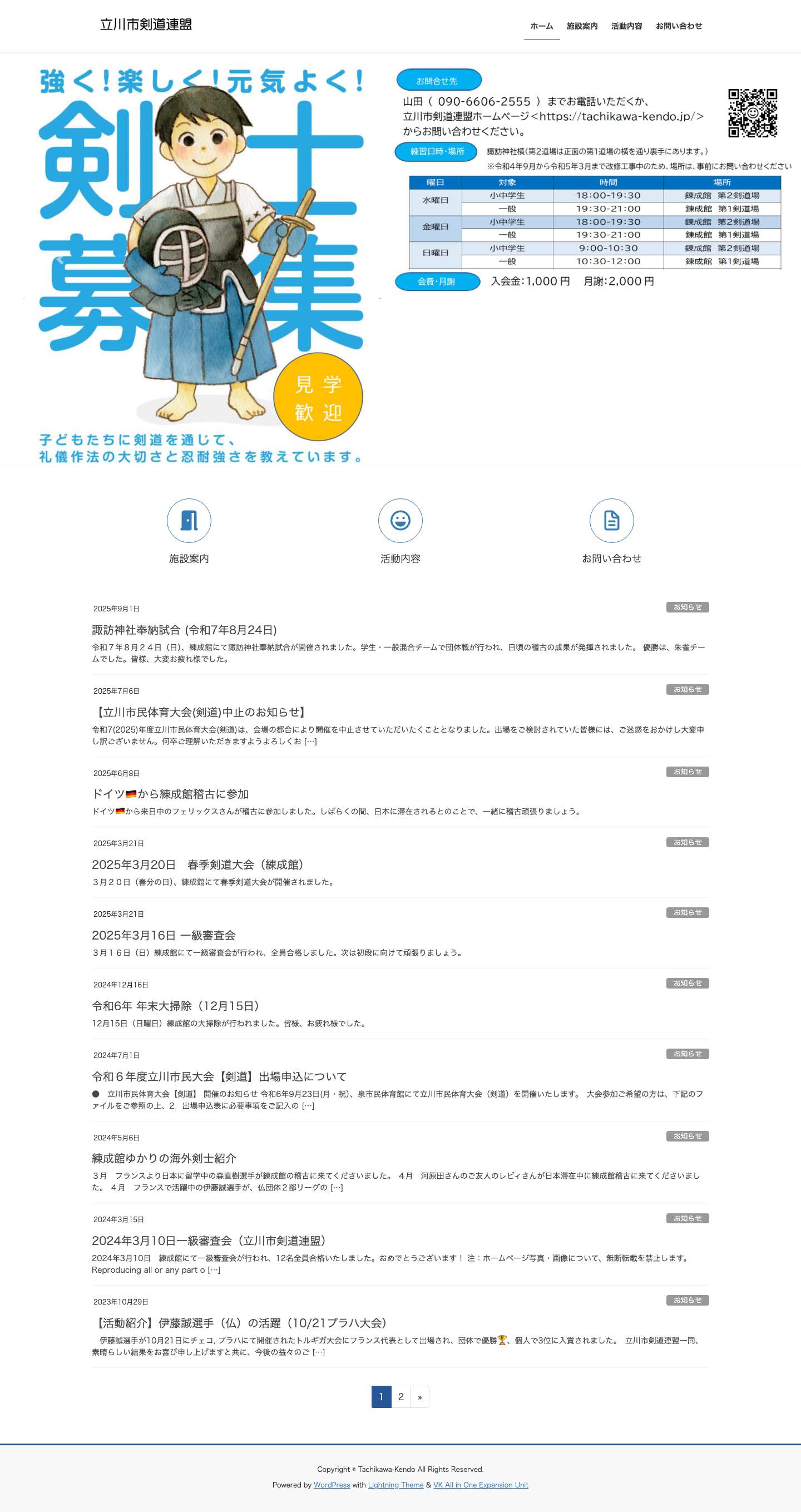Click the お問合せ先 blue pill label

pos(439,81)
